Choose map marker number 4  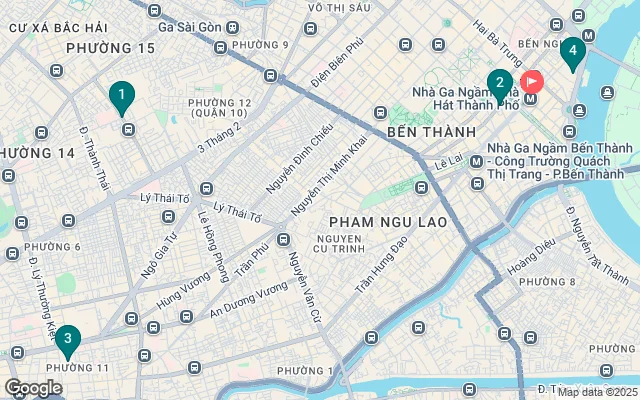click(571, 51)
